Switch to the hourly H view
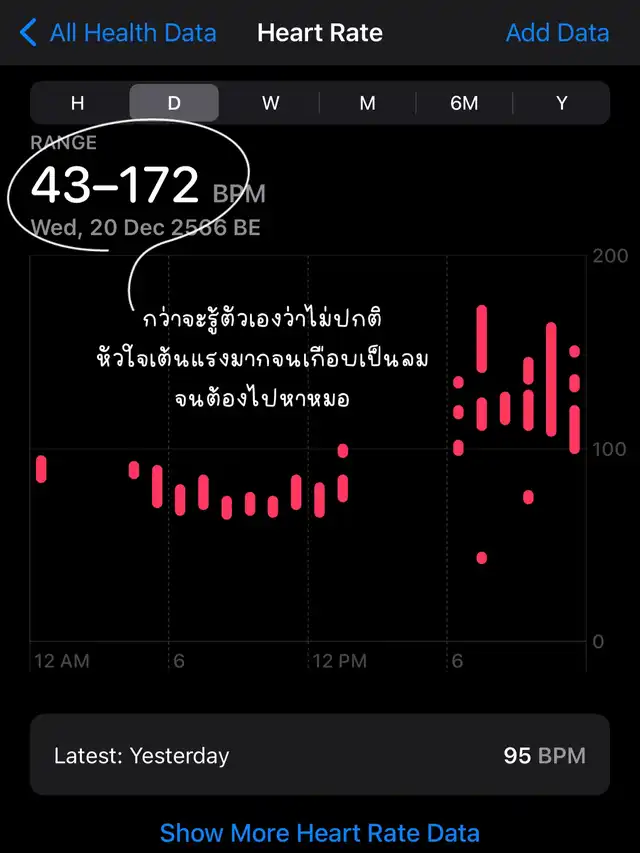The width and height of the screenshot is (640, 853). pyautogui.click(x=78, y=103)
